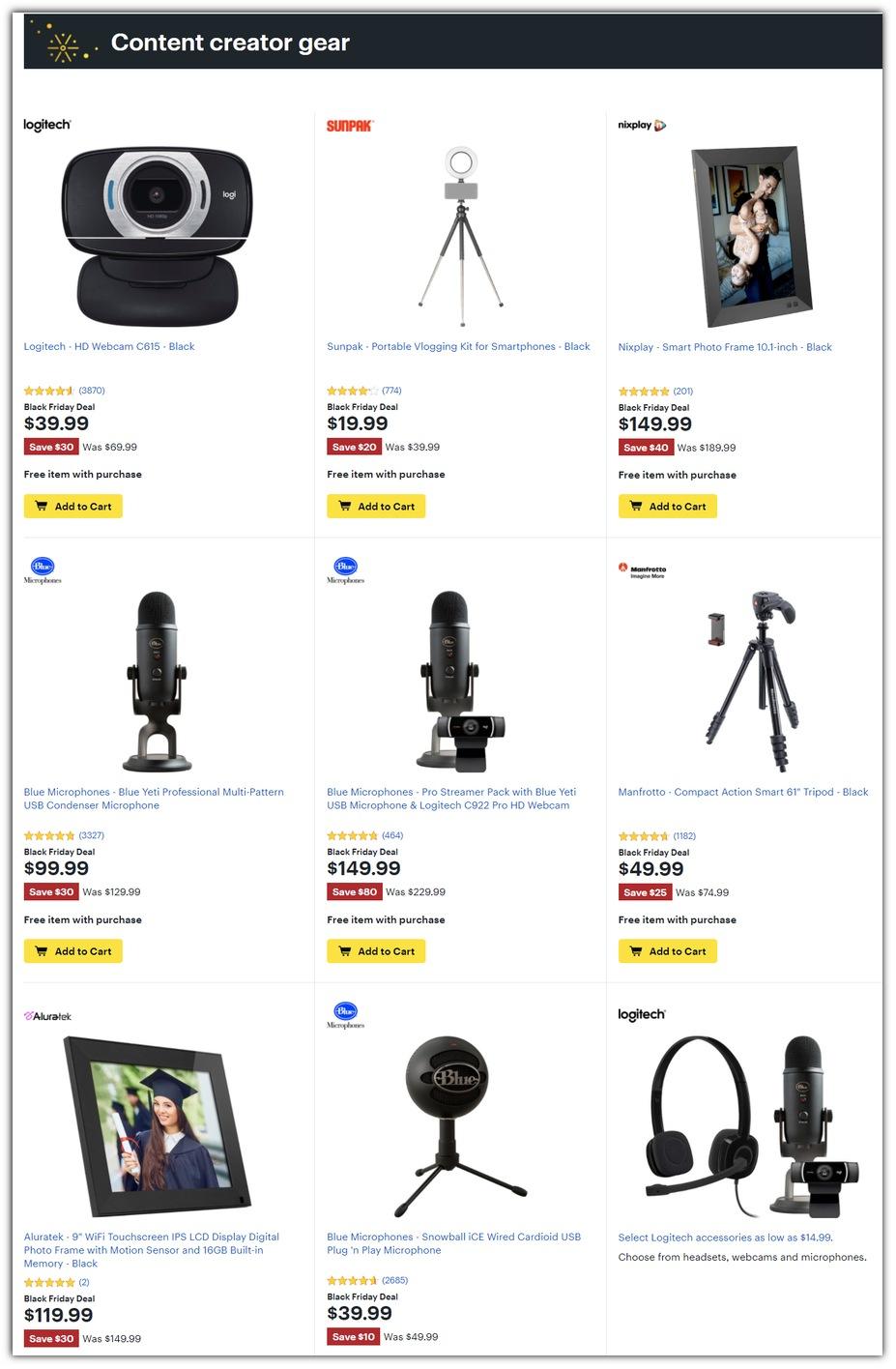The width and height of the screenshot is (896, 1369).
Task: Add Nixplay Smart Photo Frame to cart
Action: tap(667, 506)
